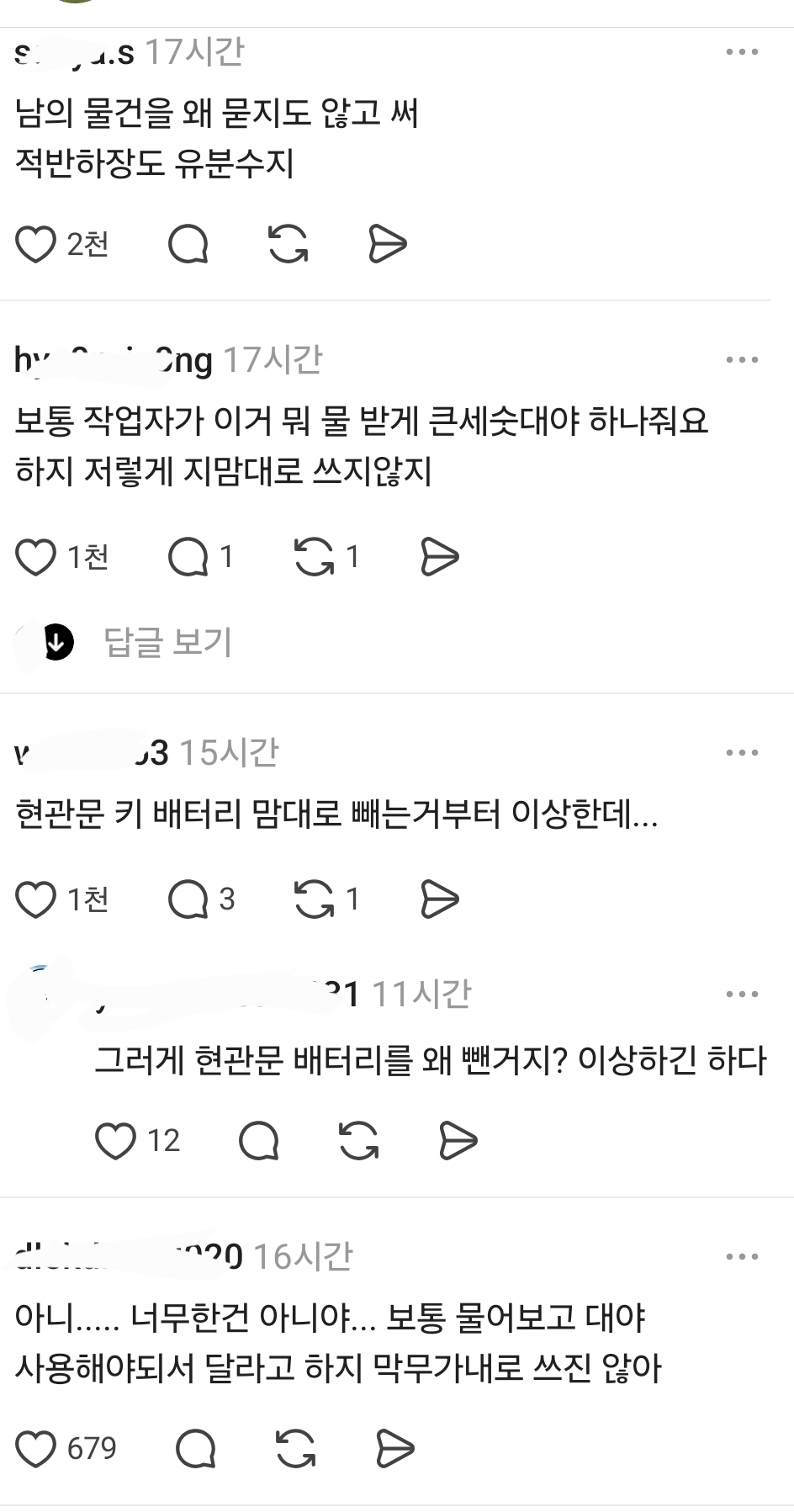Expand replies with 답글 보기
This screenshot has width=794, height=1512.
(x=167, y=643)
